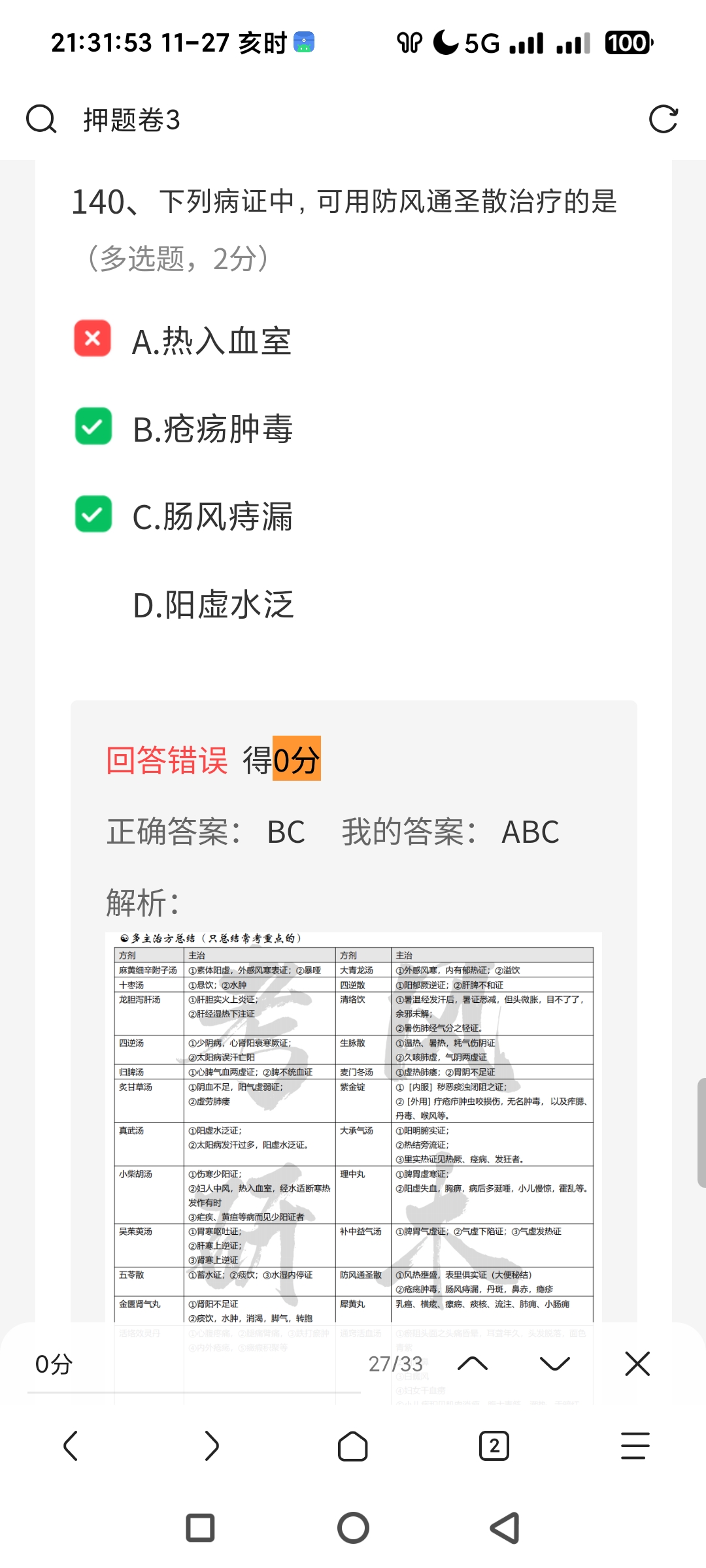Screen dimensions: 706x1568
Task: Jump to previous find result
Action: 473,1364
